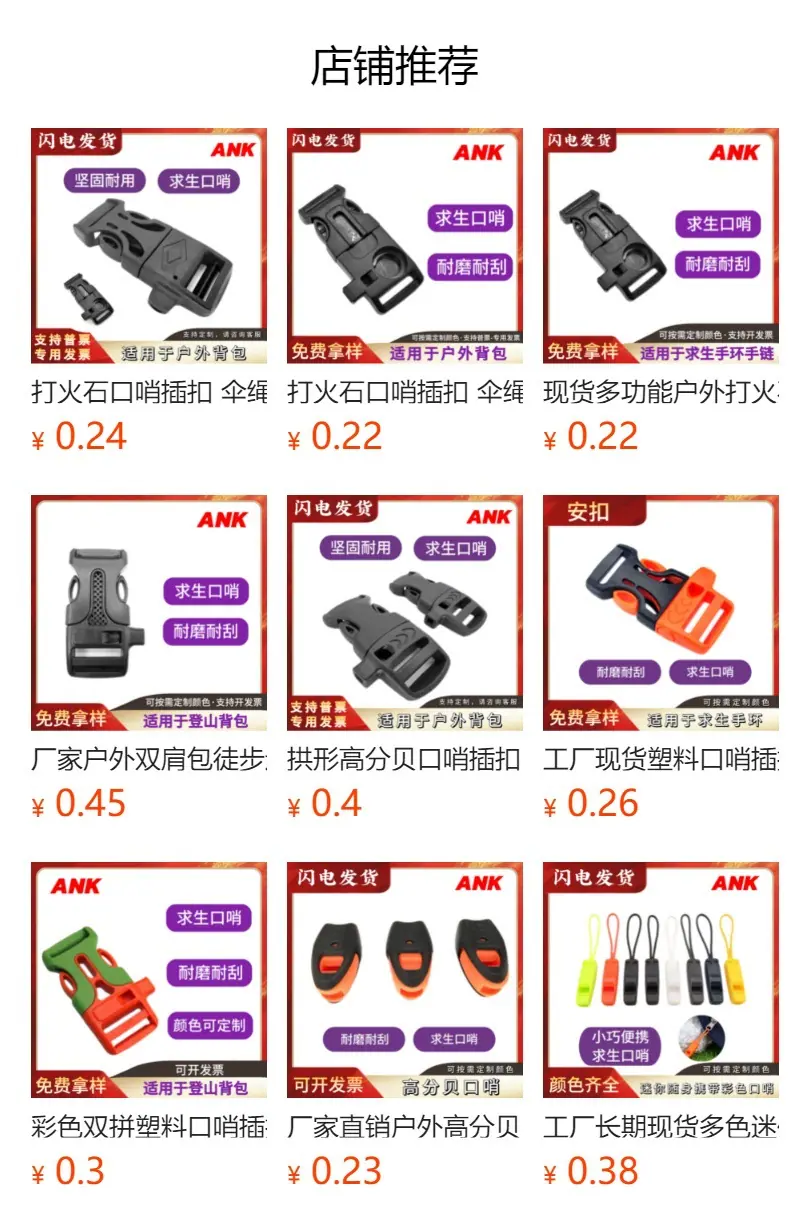Open the 厂家户外双肩包徒步 item priced ¥0.45

[x=149, y=658]
